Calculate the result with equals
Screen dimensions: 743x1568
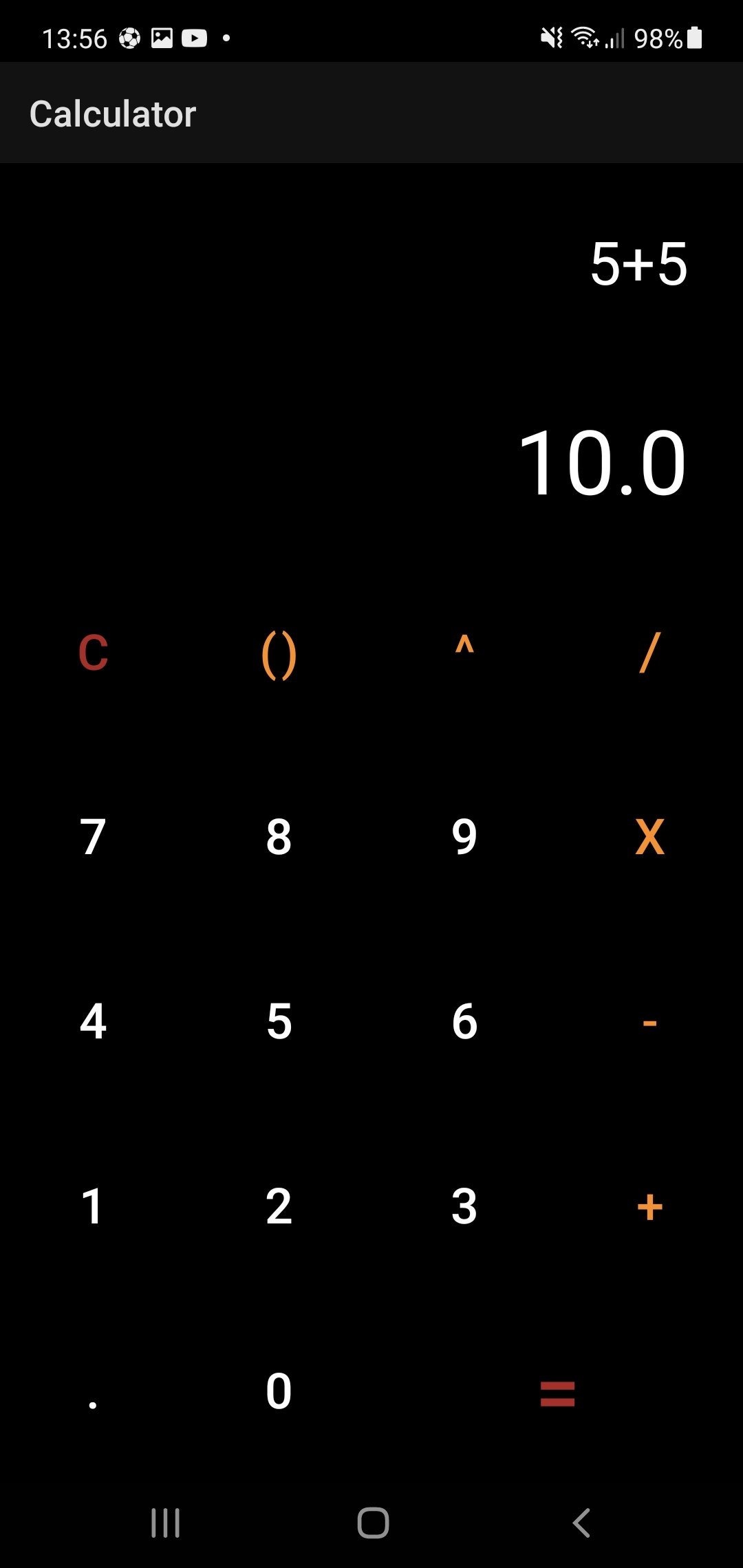[x=557, y=1394]
